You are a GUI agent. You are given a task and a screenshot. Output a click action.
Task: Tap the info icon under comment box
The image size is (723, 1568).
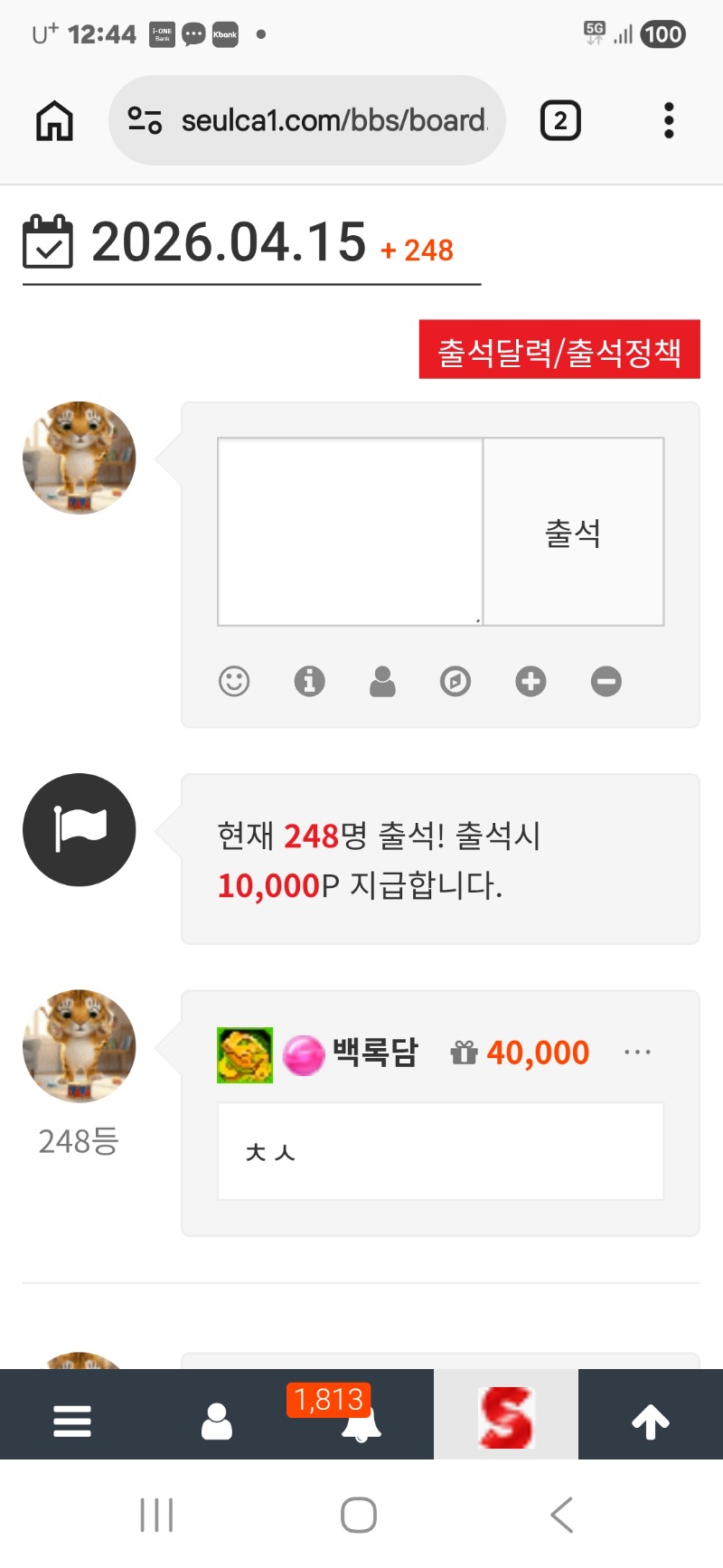309,681
